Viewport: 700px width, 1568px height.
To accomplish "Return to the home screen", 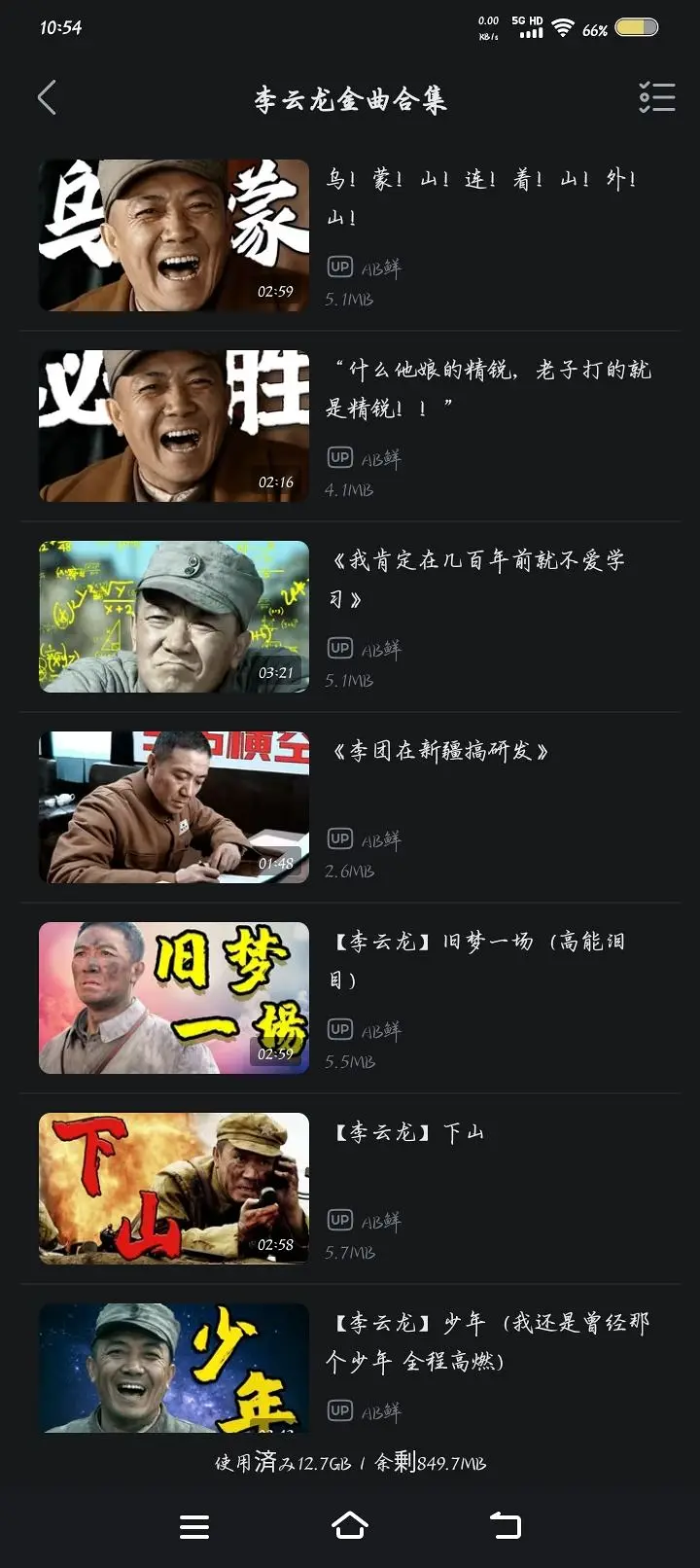I will (350, 1526).
